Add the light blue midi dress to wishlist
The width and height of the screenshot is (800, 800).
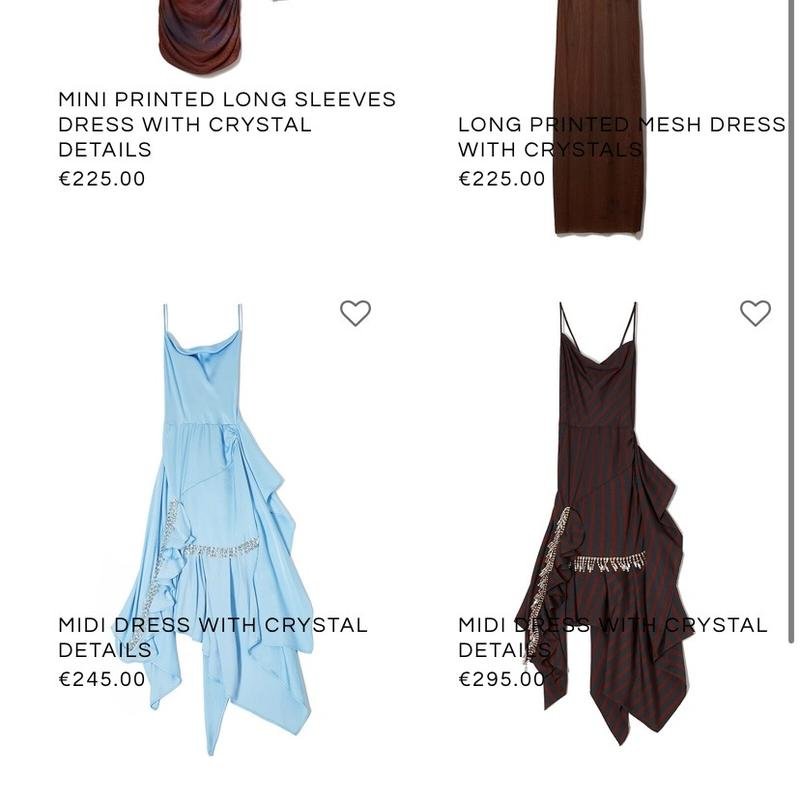click(355, 313)
